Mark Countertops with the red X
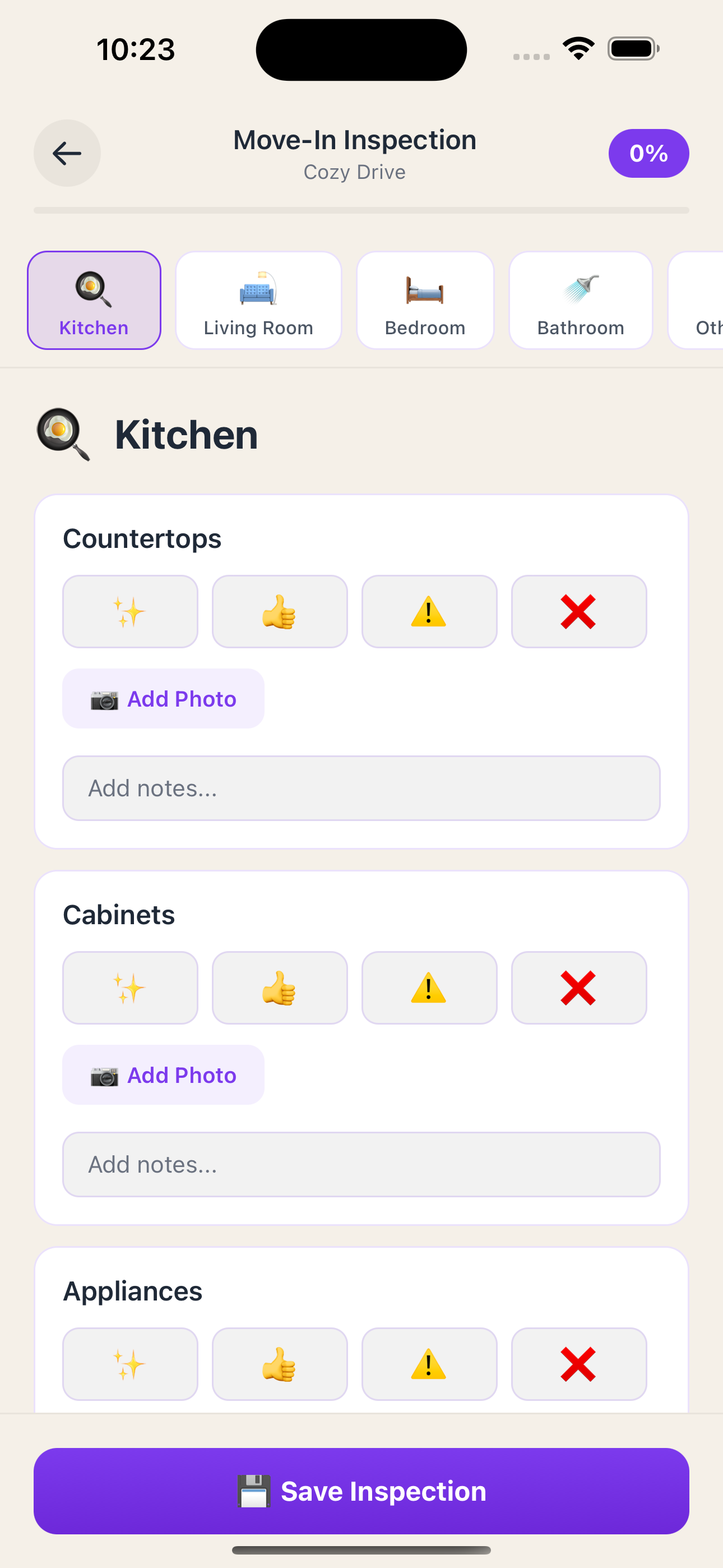This screenshot has height=1568, width=723. click(x=578, y=611)
